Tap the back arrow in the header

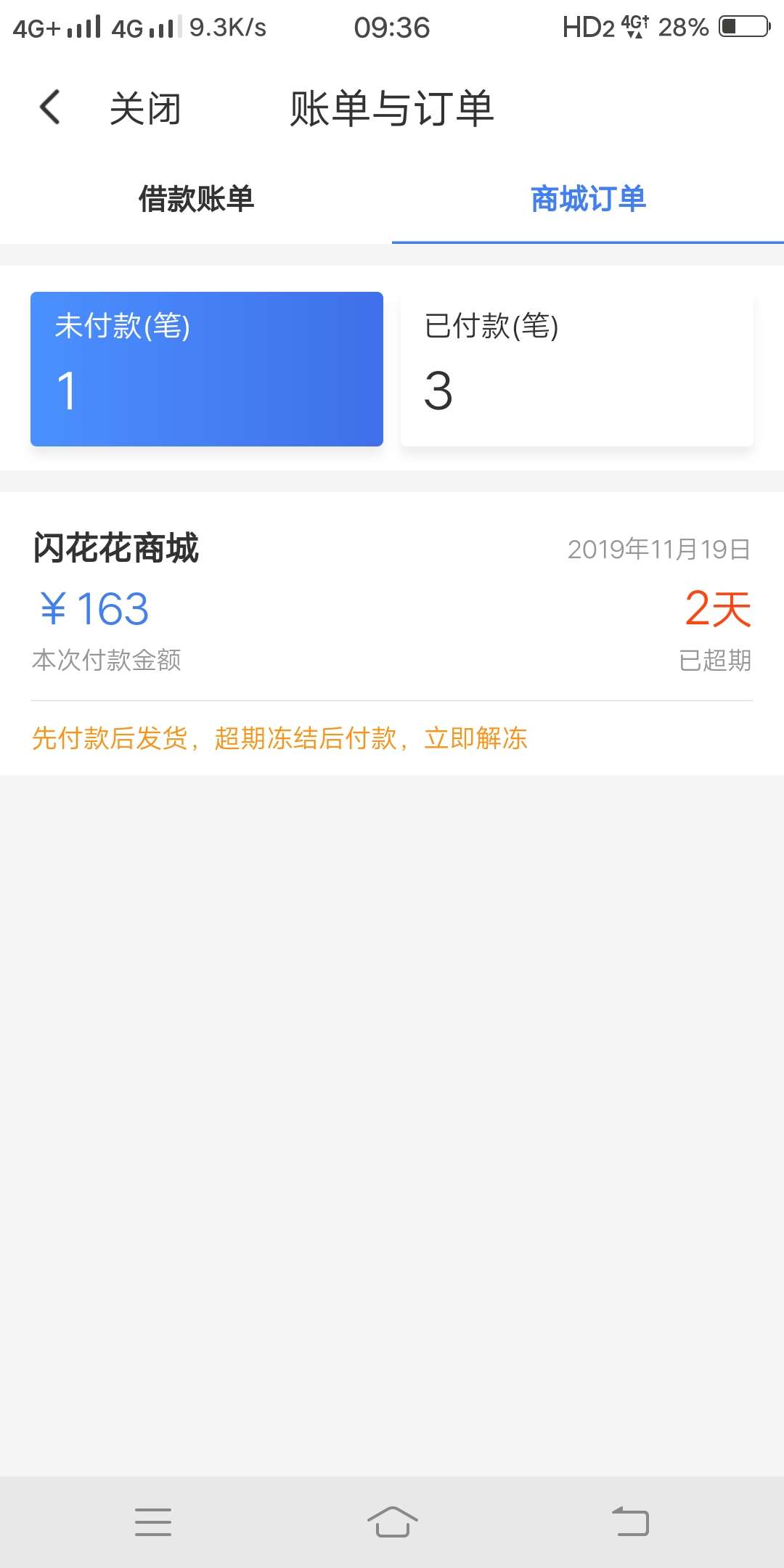49,107
